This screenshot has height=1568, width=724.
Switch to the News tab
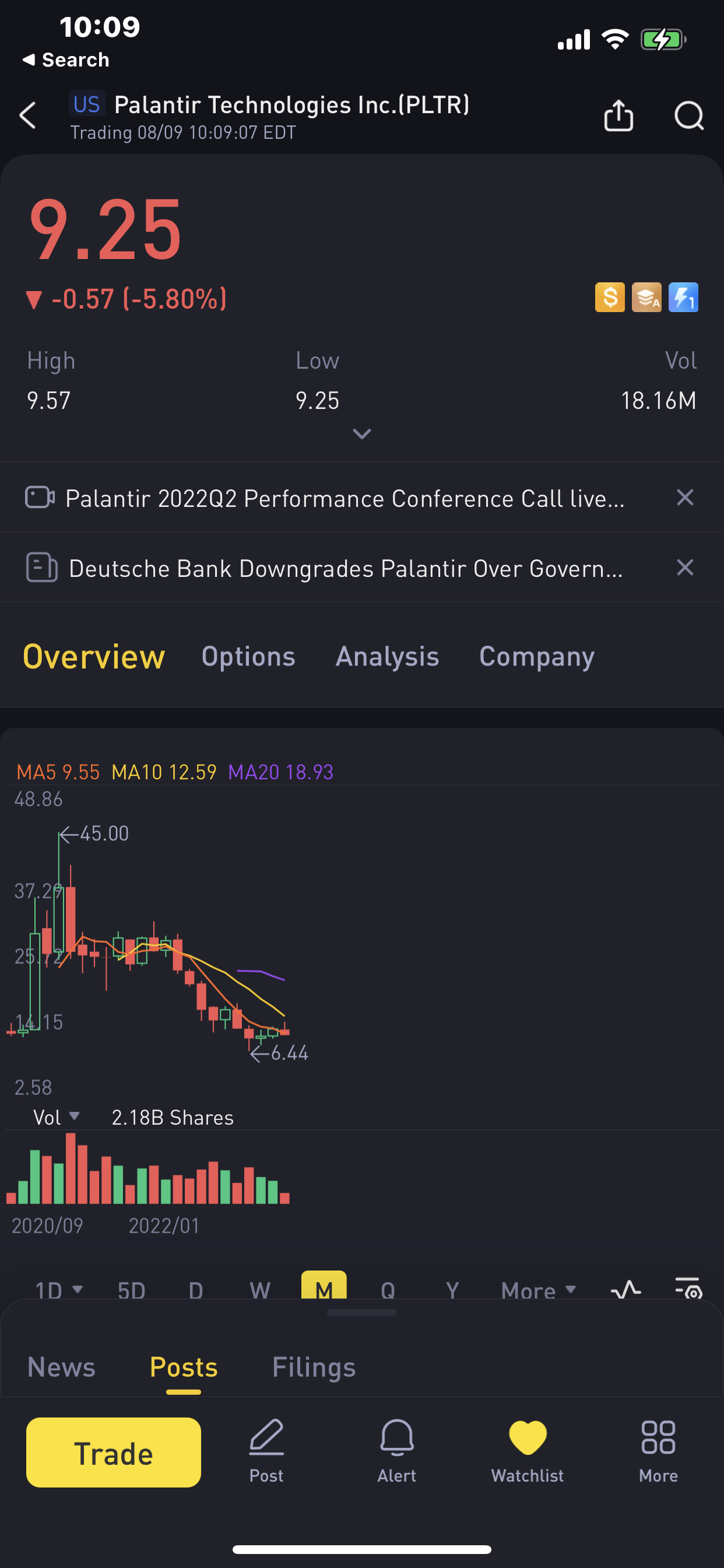[x=61, y=1367]
